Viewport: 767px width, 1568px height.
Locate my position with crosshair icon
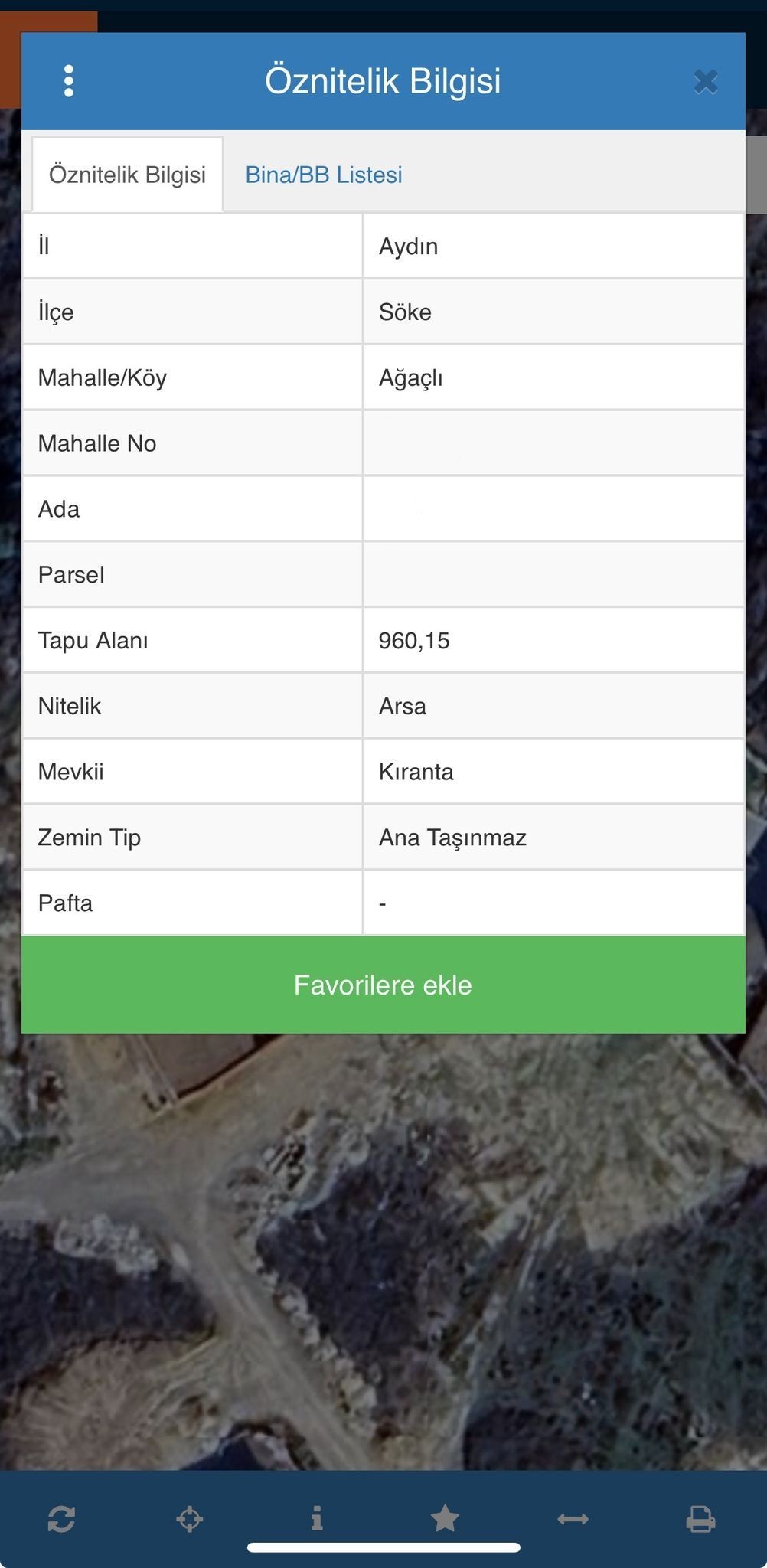coord(189,1518)
